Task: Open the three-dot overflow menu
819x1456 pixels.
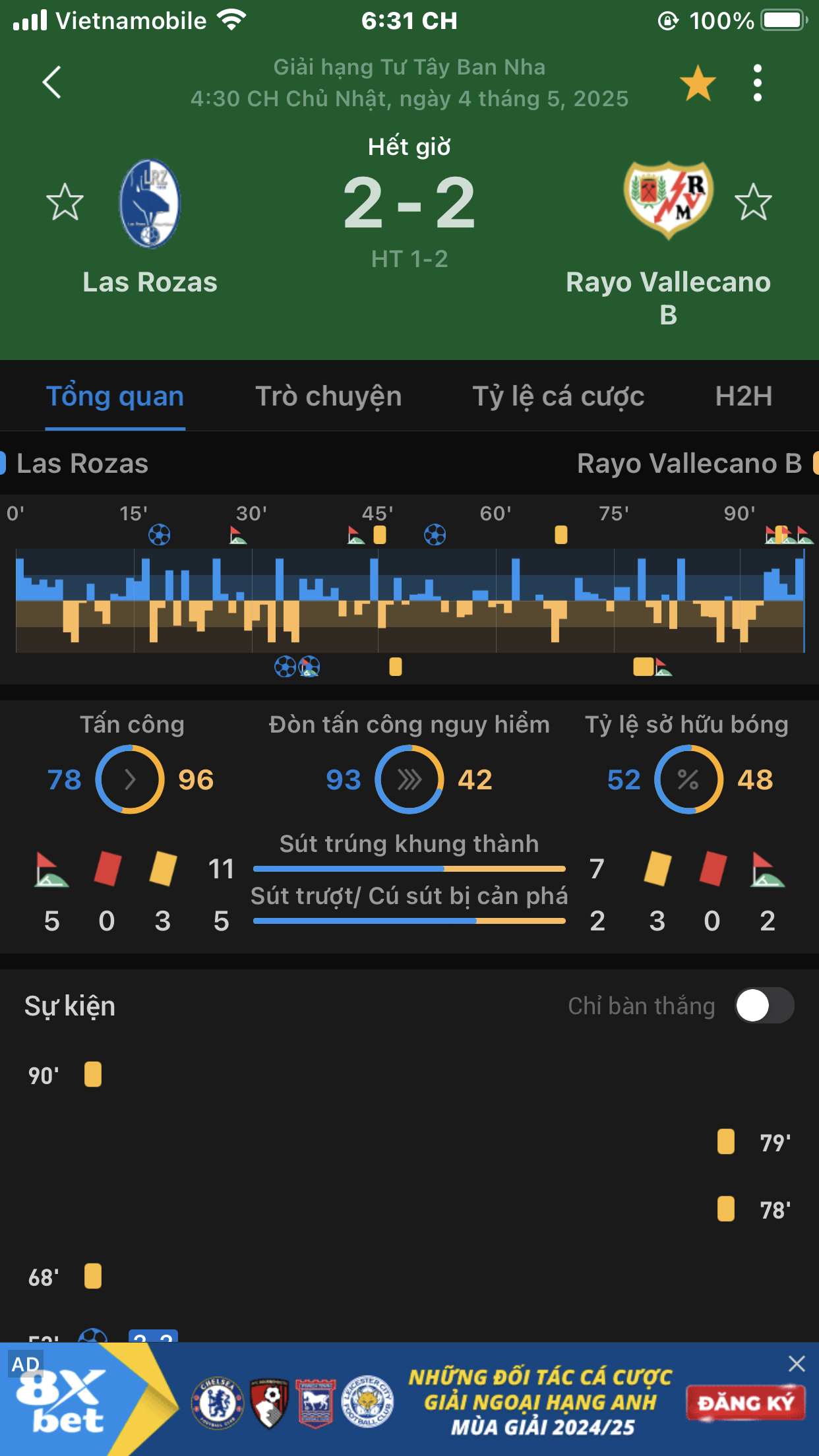Action: (758, 83)
